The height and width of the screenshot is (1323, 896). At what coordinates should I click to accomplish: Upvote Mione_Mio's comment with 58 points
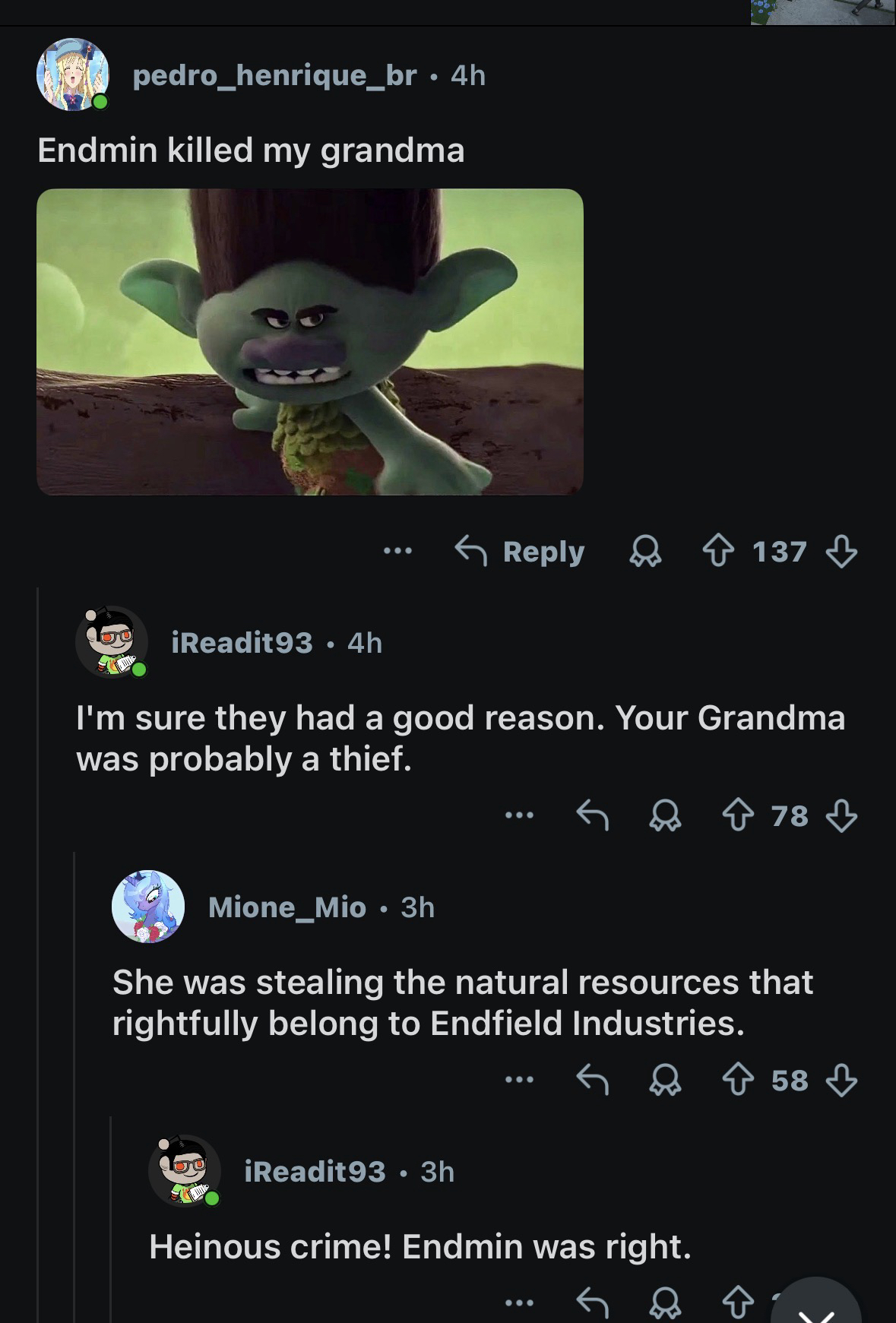click(x=738, y=1080)
